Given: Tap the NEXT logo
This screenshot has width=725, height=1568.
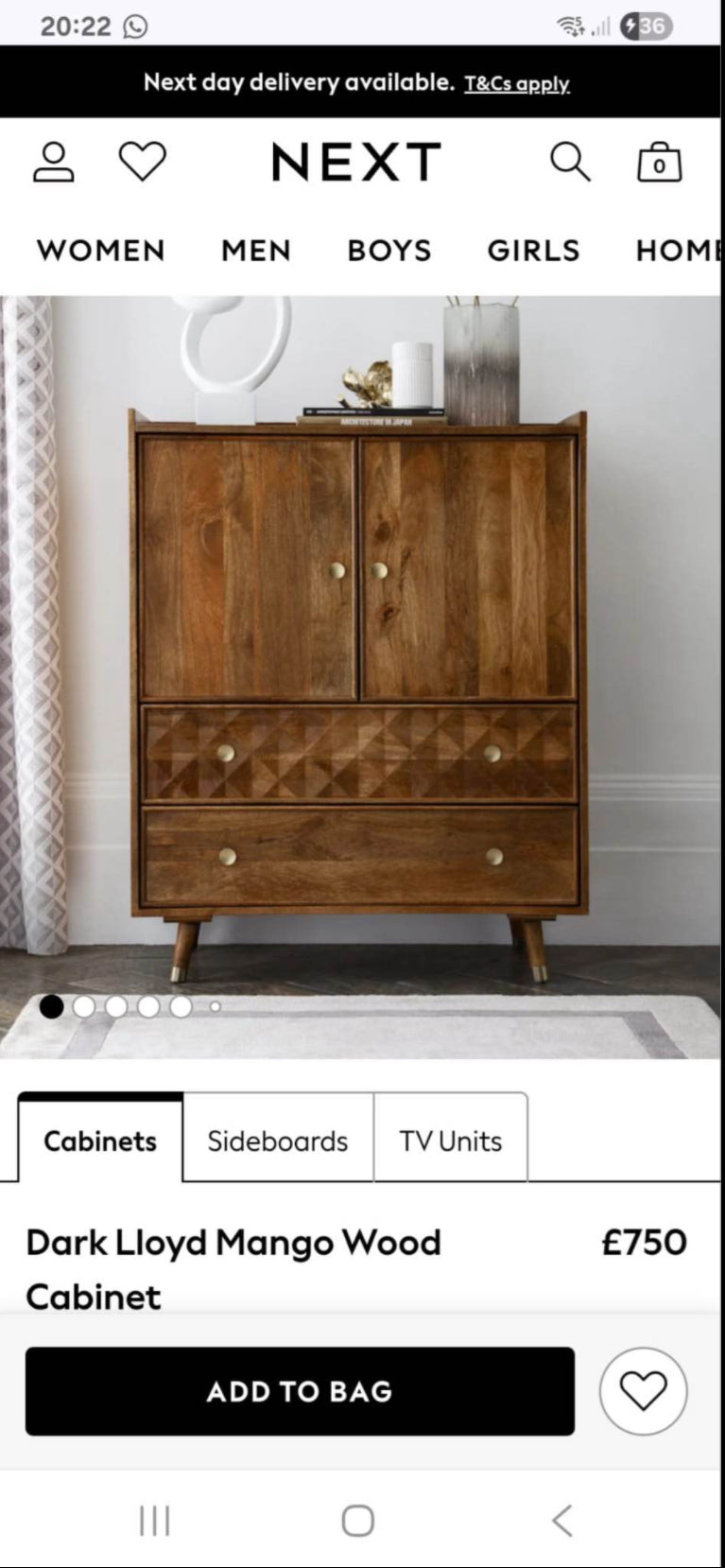Looking at the screenshot, I should (x=355, y=162).
